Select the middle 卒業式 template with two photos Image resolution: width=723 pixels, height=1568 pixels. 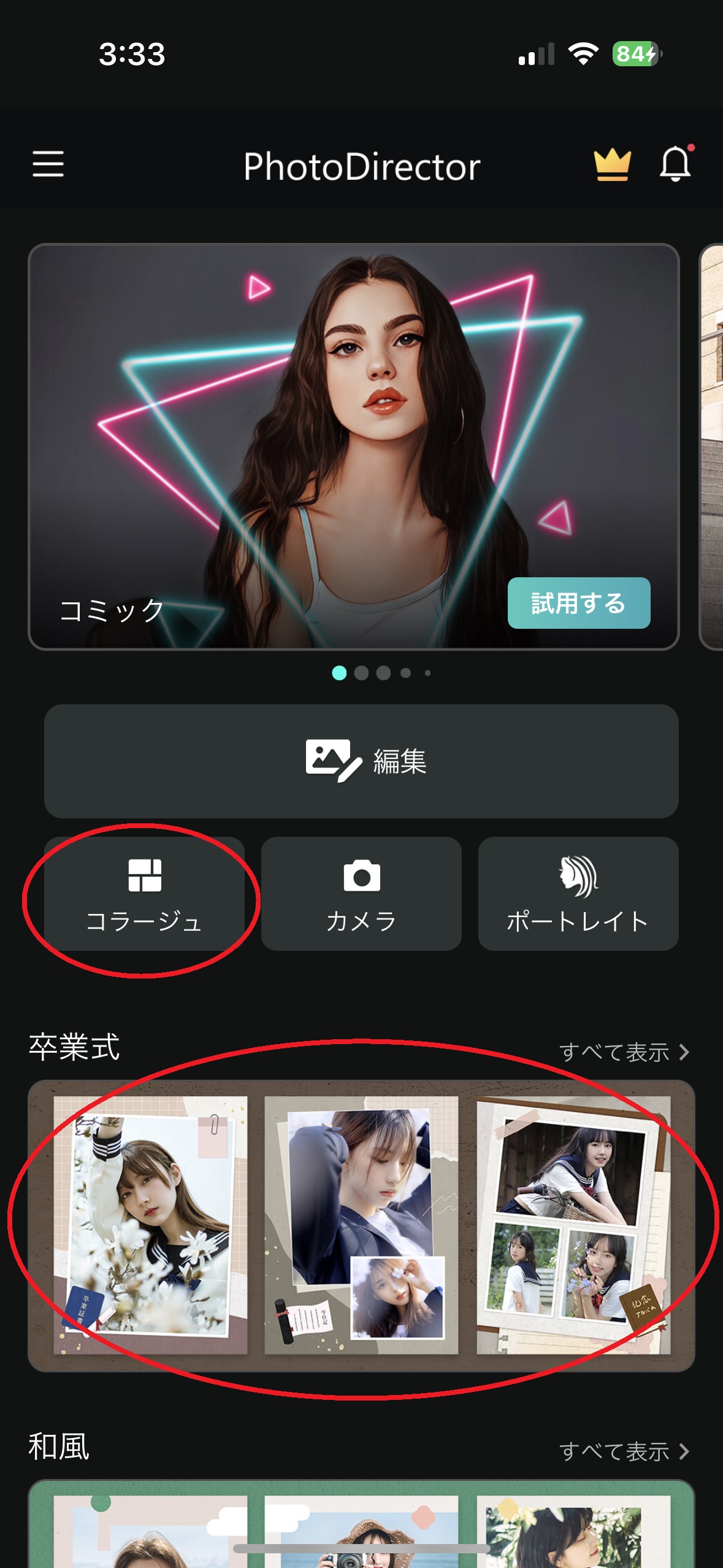point(361,1224)
